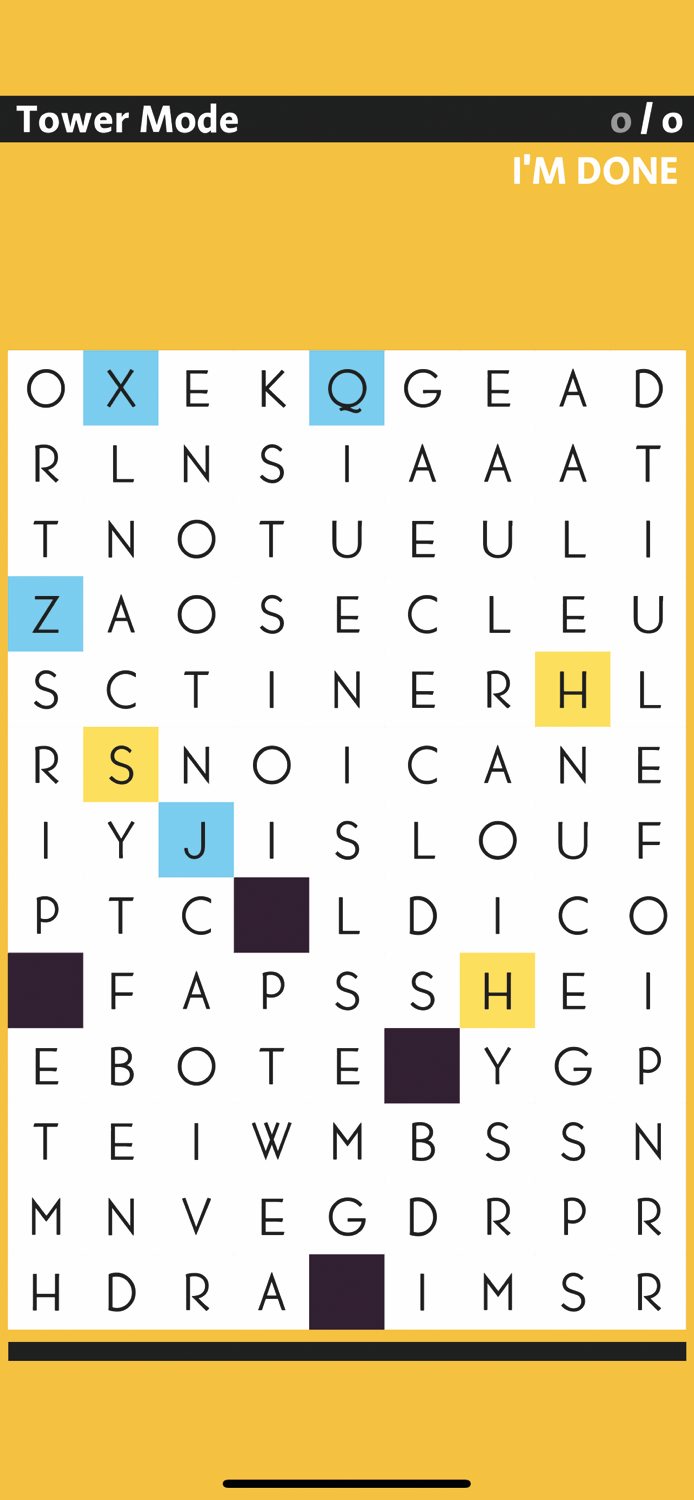Select the blue Z letter tile
Screen dimensions: 694x1500
tap(45, 614)
